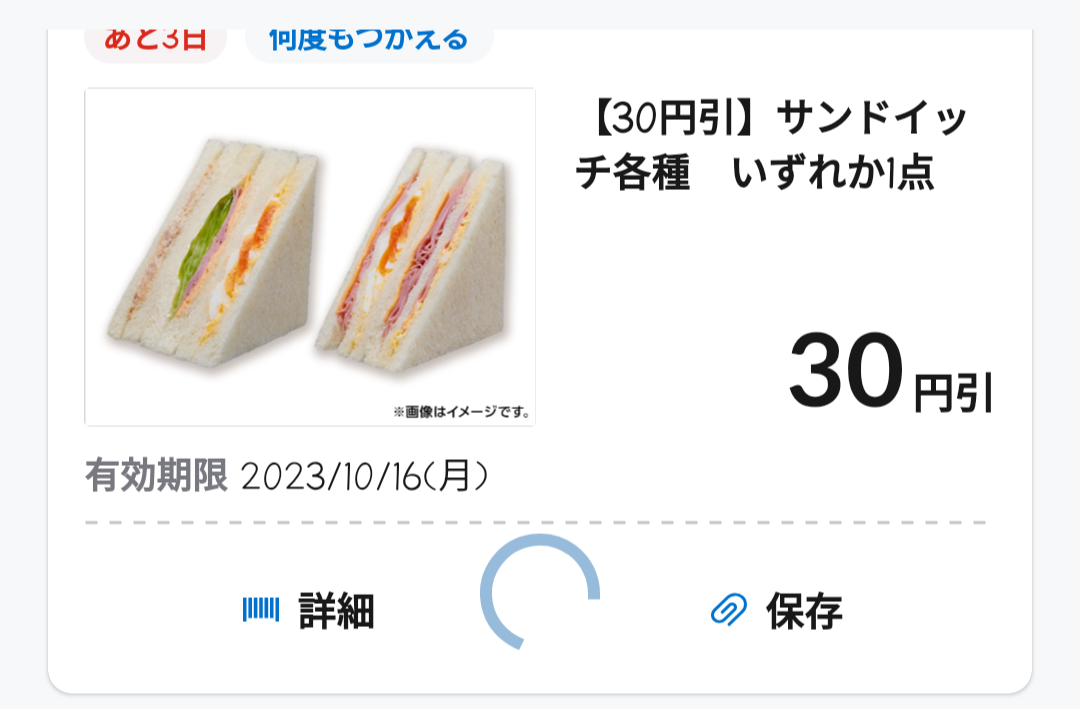This screenshot has height=709, width=1080.
Task: Open 詳細 for the sandwich coupon
Action: 310,610
